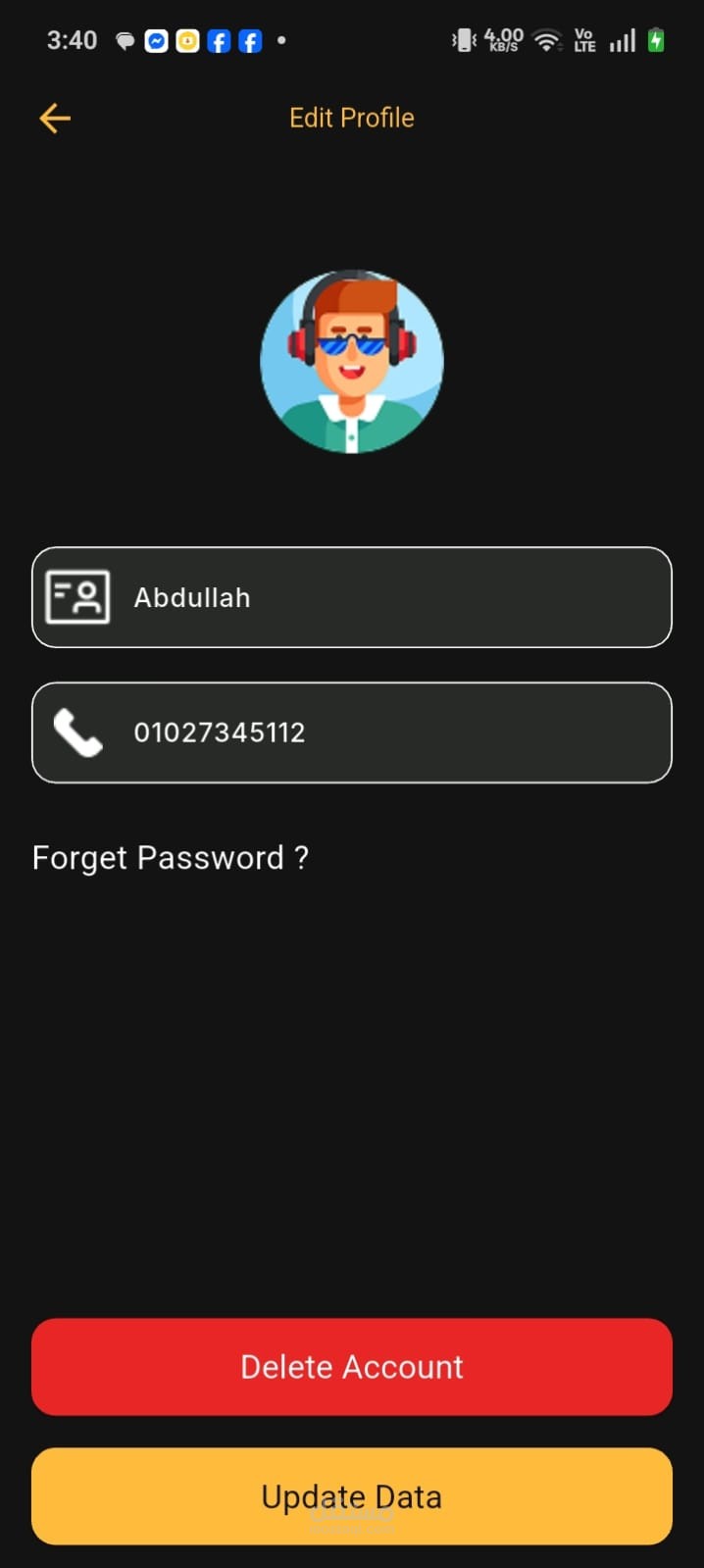The width and height of the screenshot is (704, 1568).
Task: Tap the profile avatar picture
Action: click(x=352, y=361)
